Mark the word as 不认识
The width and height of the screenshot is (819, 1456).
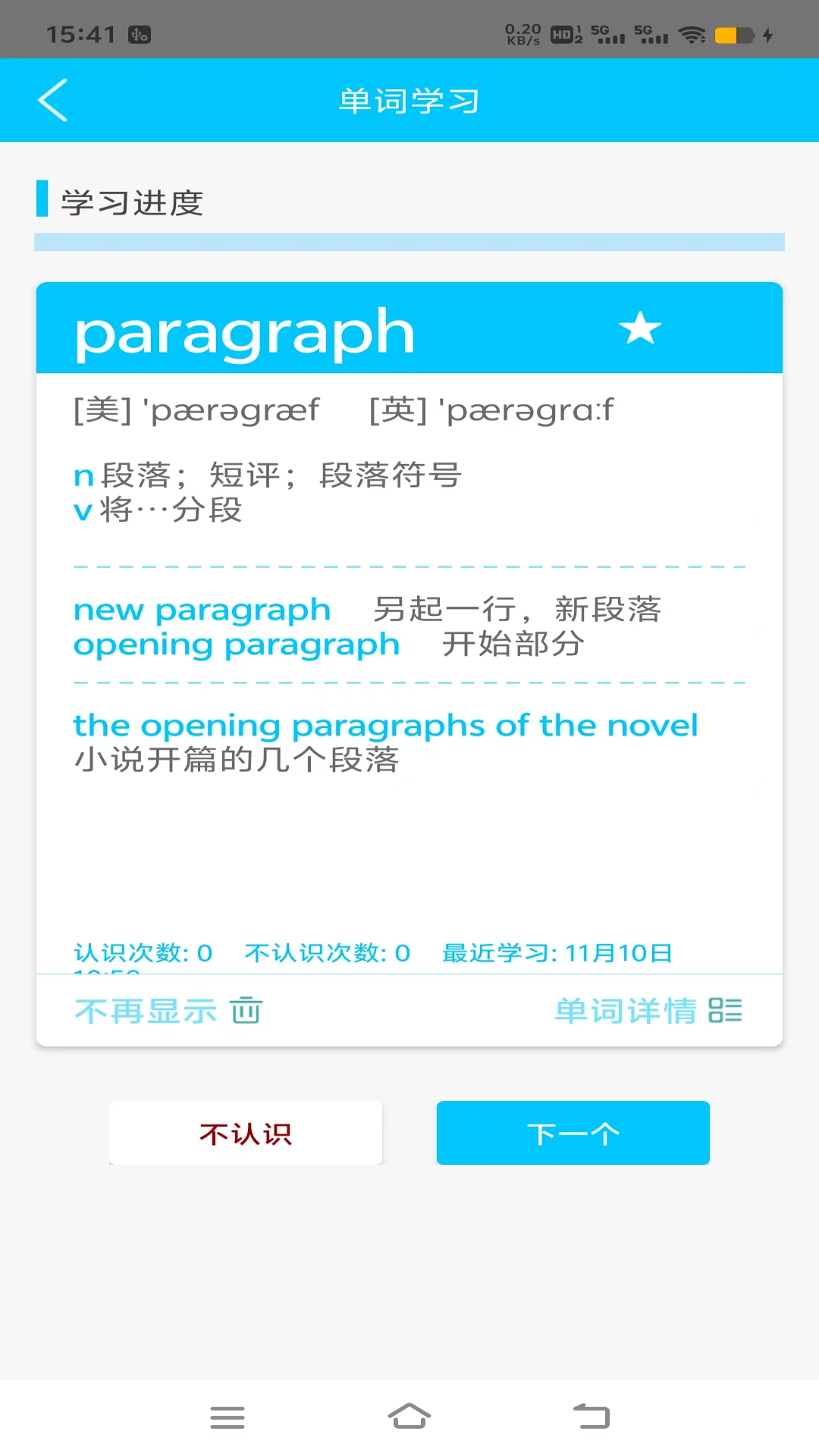point(246,1133)
